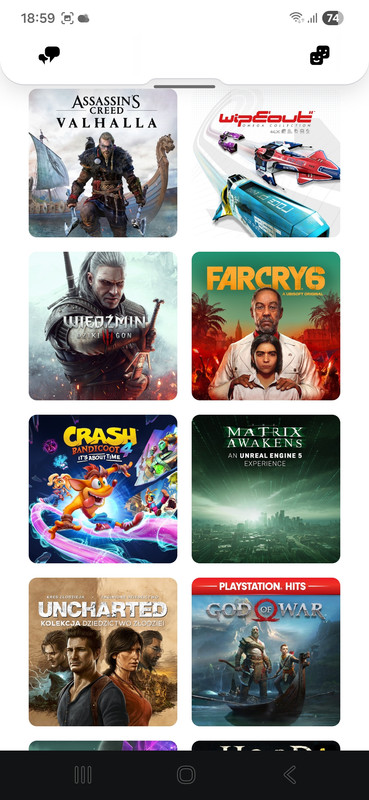The image size is (369, 800).
Task: Open the Wiedźmin 3 game cover
Action: point(103,326)
